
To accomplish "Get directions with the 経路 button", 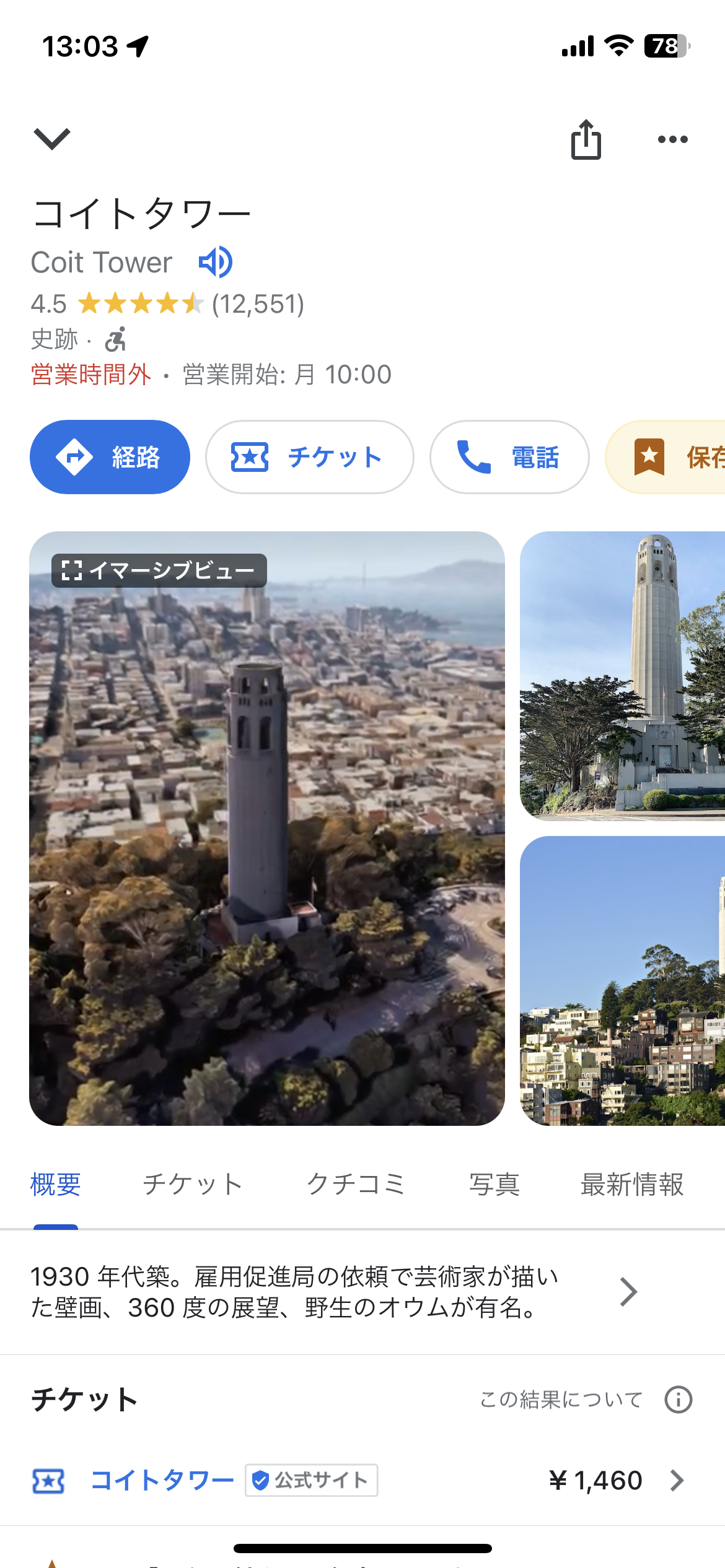I will 110,457.
